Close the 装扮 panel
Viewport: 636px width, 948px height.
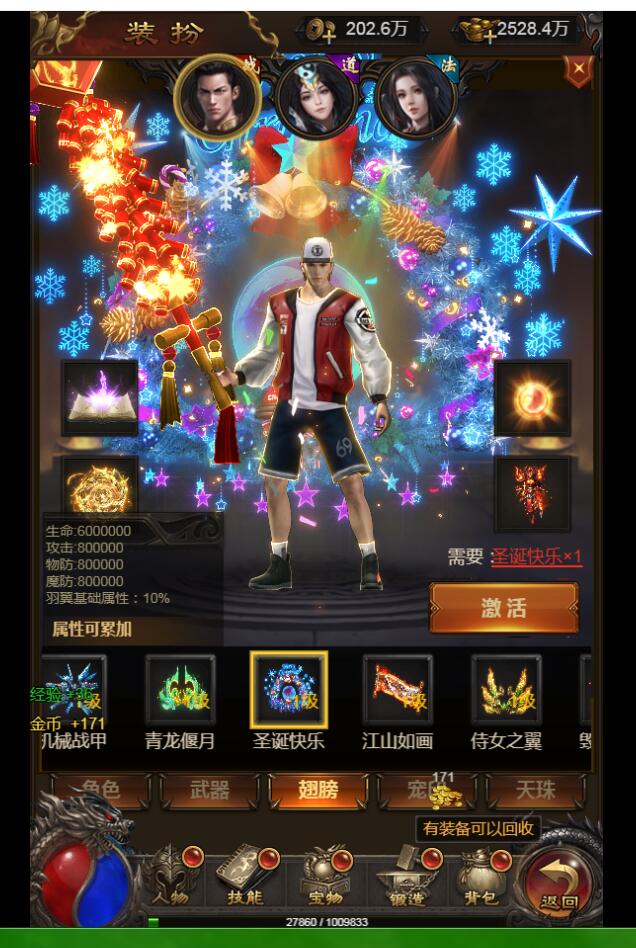click(578, 69)
